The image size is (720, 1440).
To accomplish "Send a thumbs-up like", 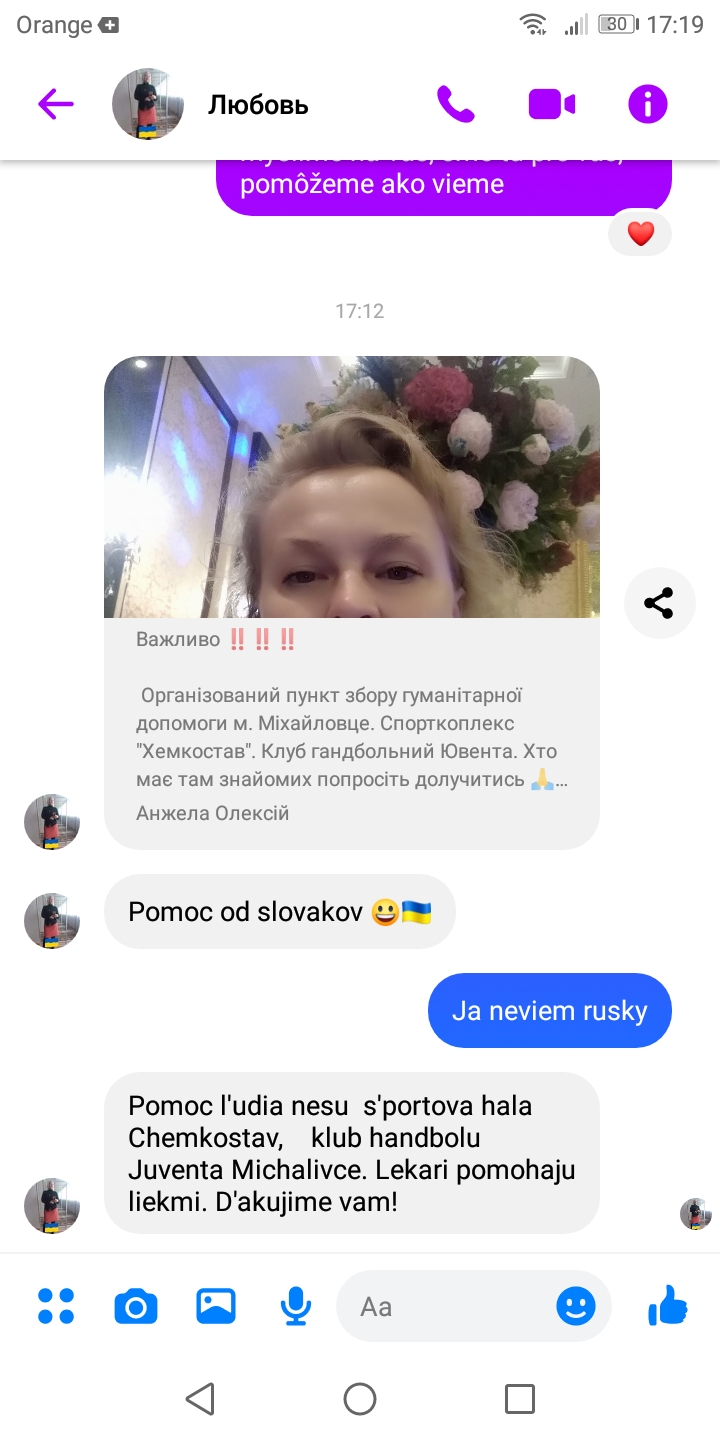I will (668, 1305).
